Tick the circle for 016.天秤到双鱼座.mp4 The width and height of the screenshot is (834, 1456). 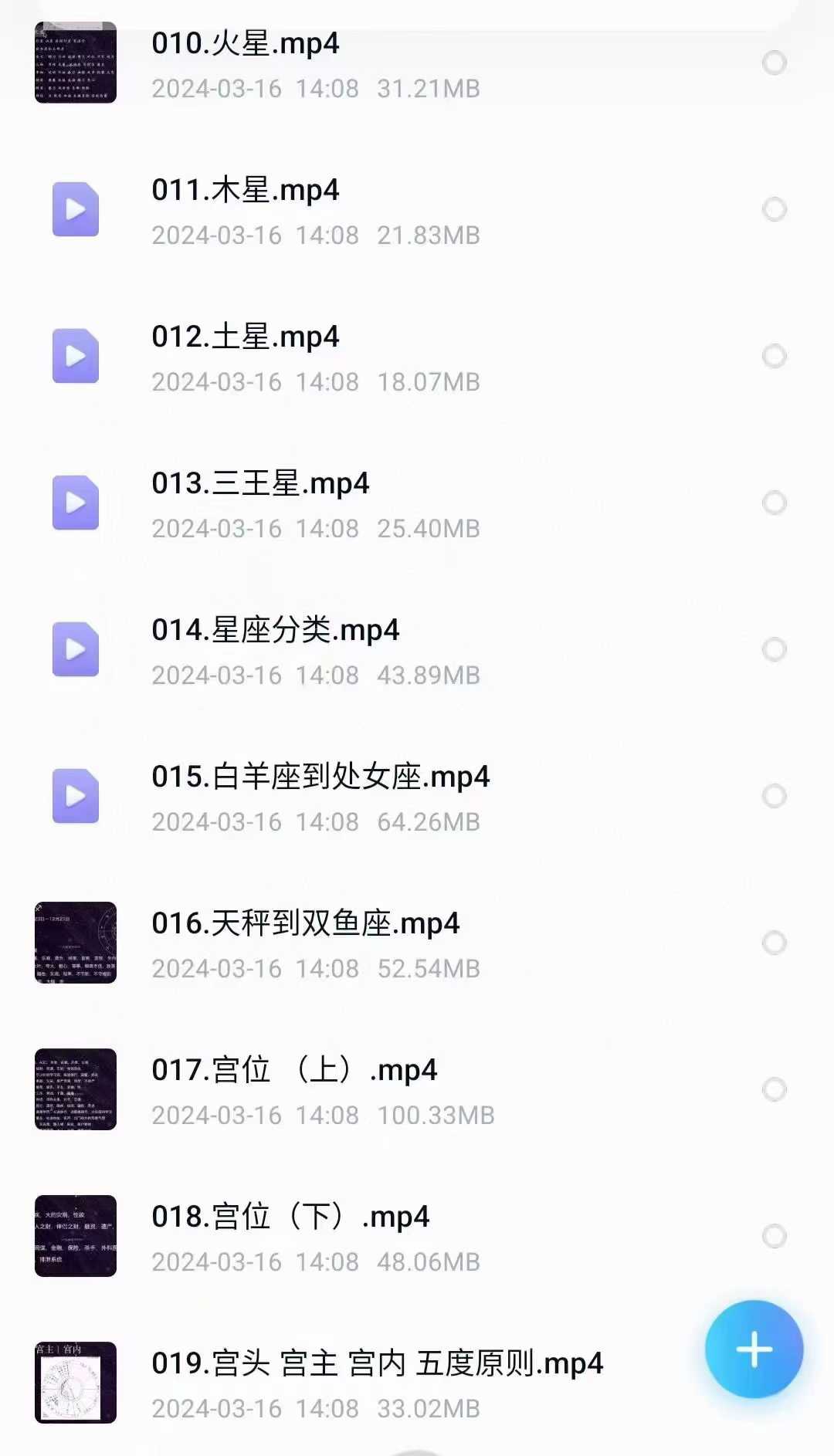(x=775, y=943)
